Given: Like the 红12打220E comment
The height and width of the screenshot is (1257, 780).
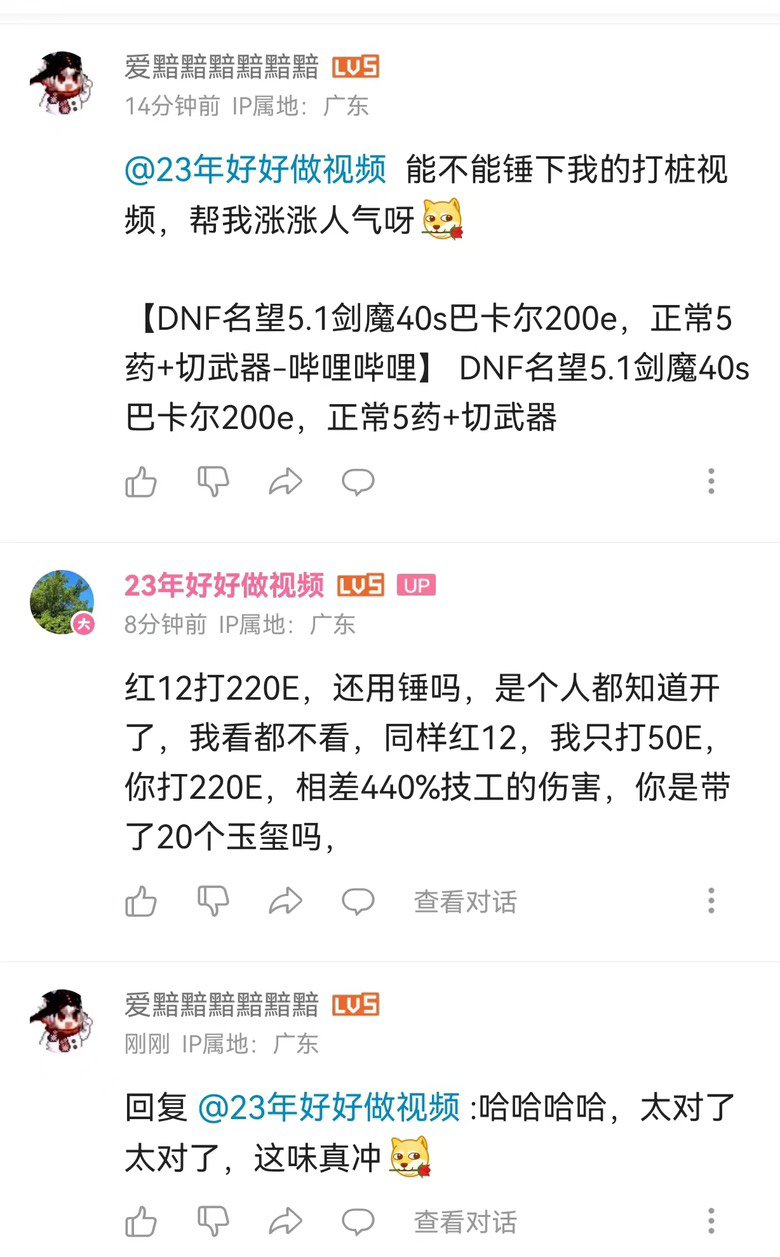Looking at the screenshot, I should click(141, 902).
